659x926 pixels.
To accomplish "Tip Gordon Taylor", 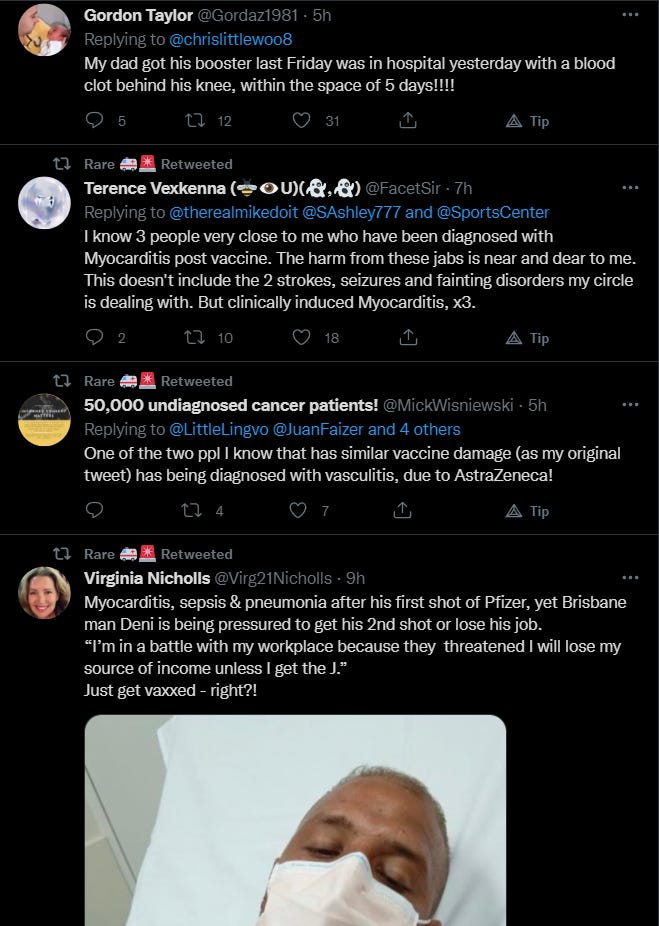I will click(x=527, y=121).
